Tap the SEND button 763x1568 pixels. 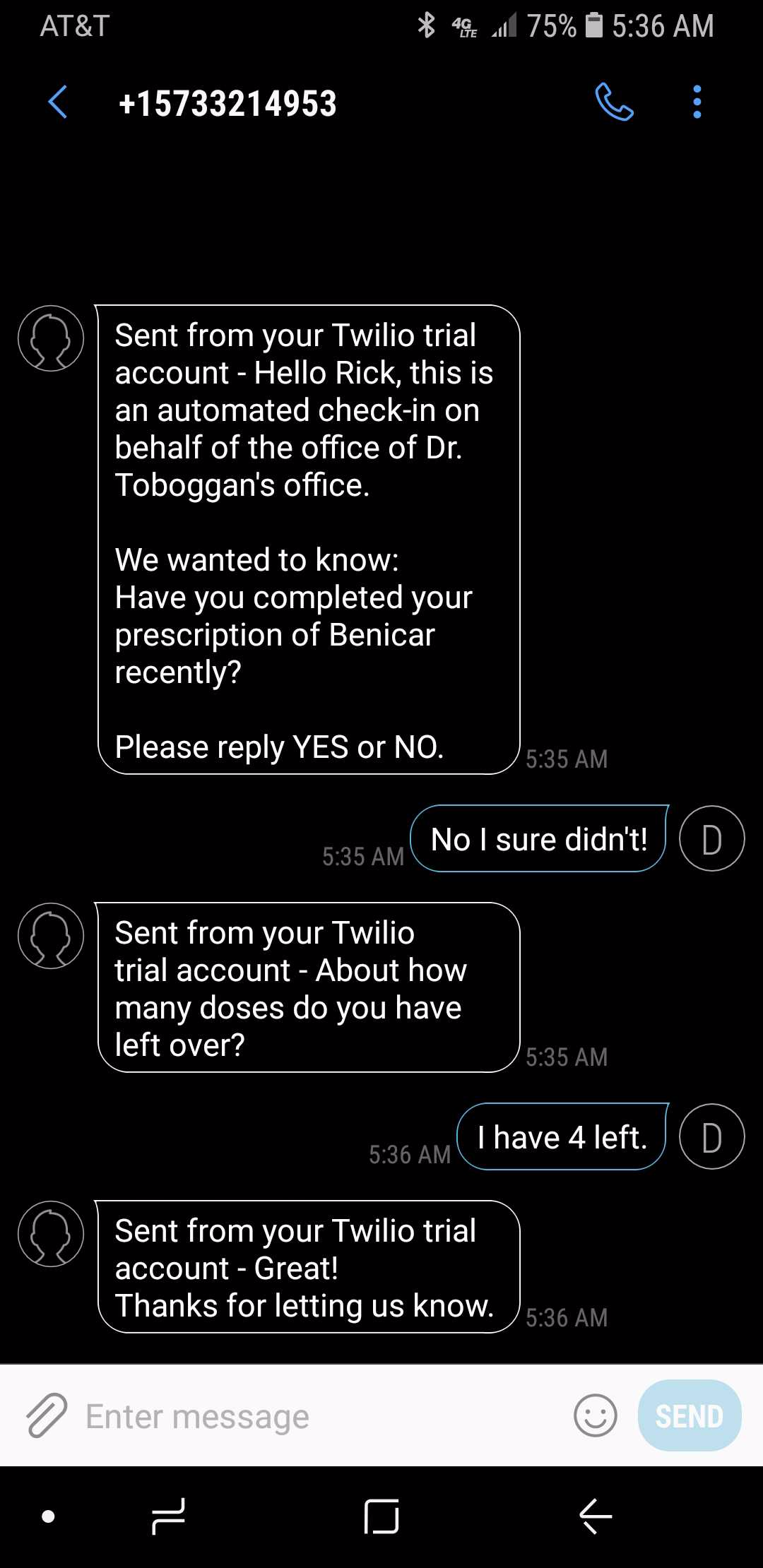point(690,1415)
